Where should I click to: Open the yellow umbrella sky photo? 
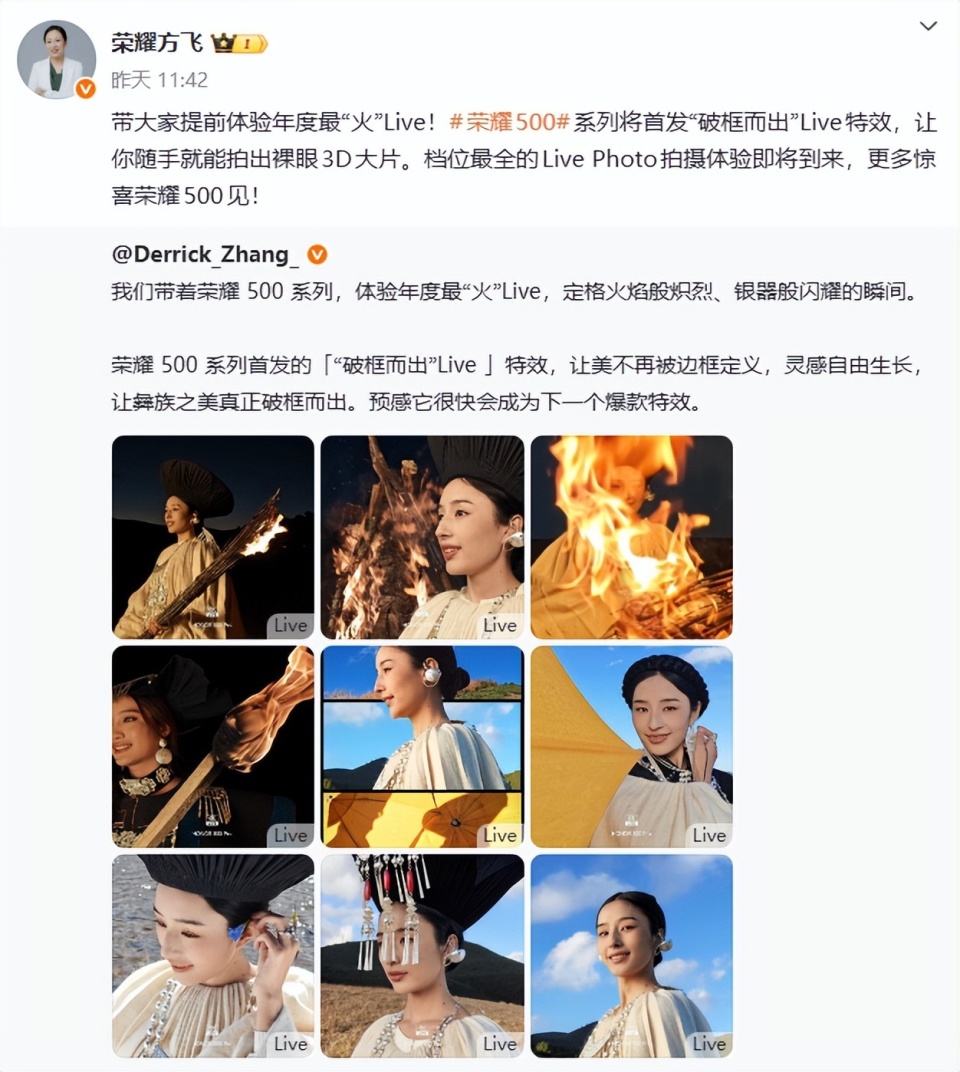630,740
